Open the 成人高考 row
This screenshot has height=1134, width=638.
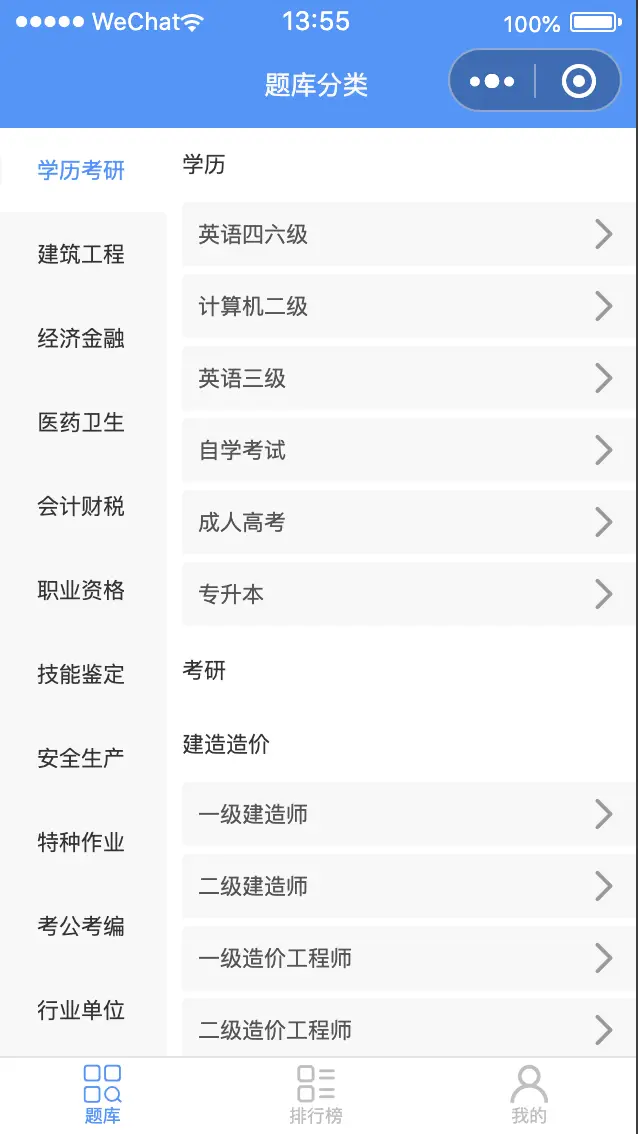tap(409, 522)
